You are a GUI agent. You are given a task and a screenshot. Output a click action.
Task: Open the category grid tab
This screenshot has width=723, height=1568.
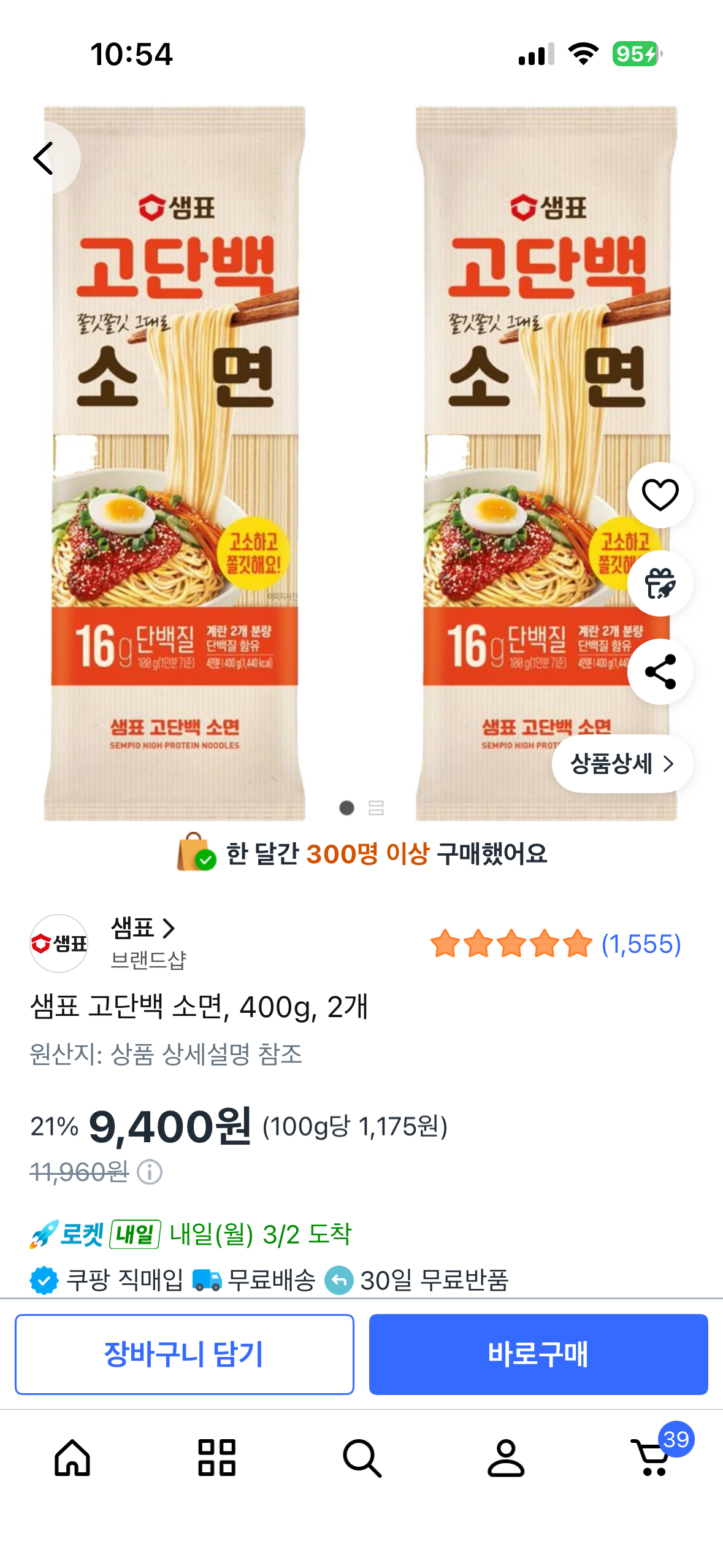(217, 1458)
